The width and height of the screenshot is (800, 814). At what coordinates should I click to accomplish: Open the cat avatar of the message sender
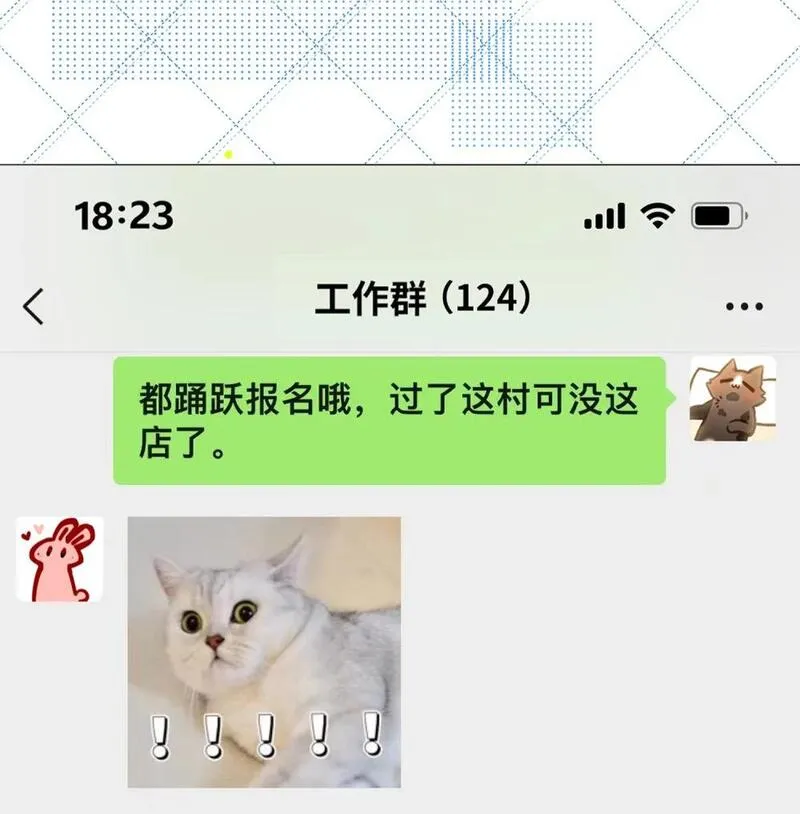click(733, 399)
